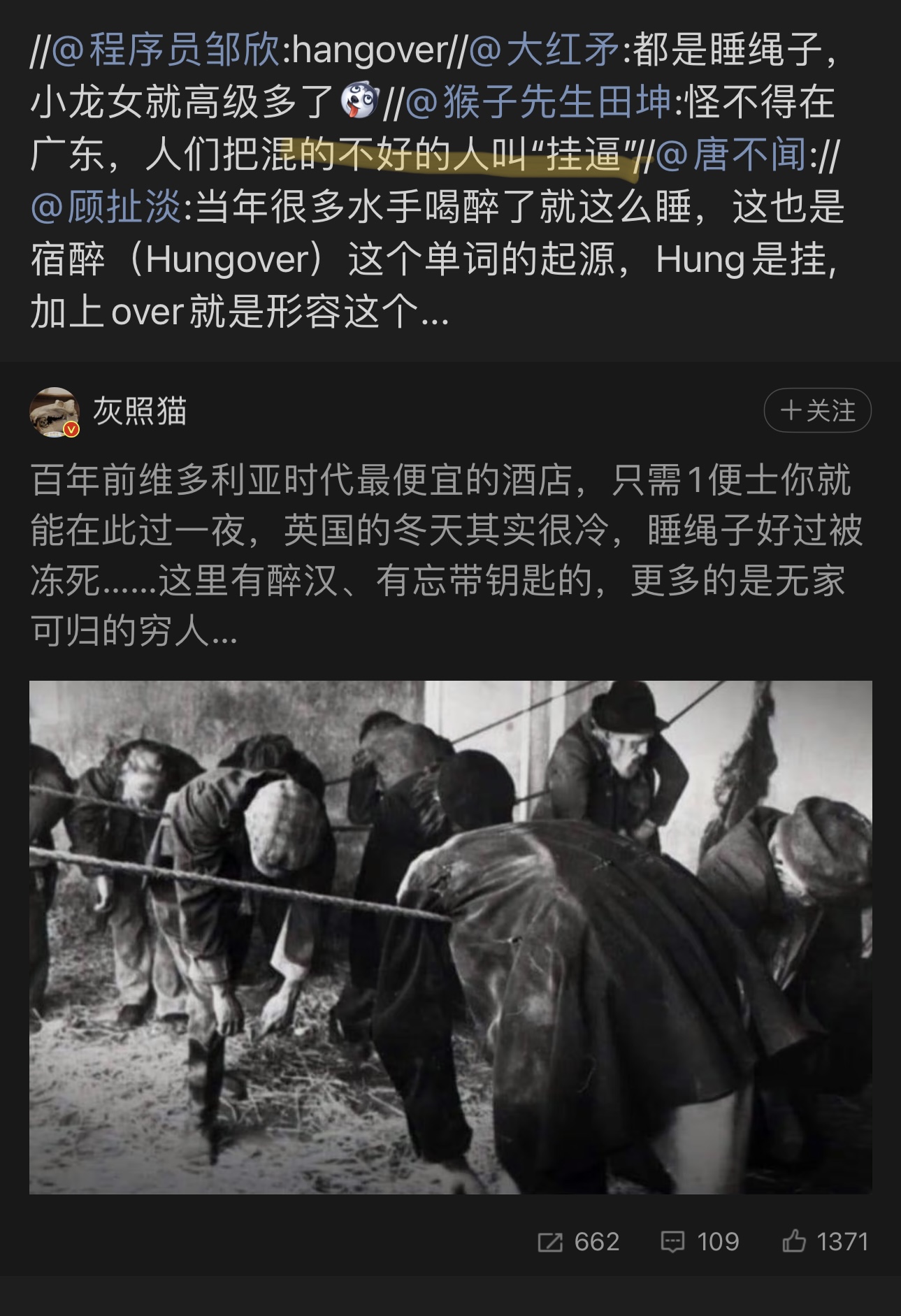Open @猴子先生田坤's profile link

pyautogui.click(x=538, y=103)
